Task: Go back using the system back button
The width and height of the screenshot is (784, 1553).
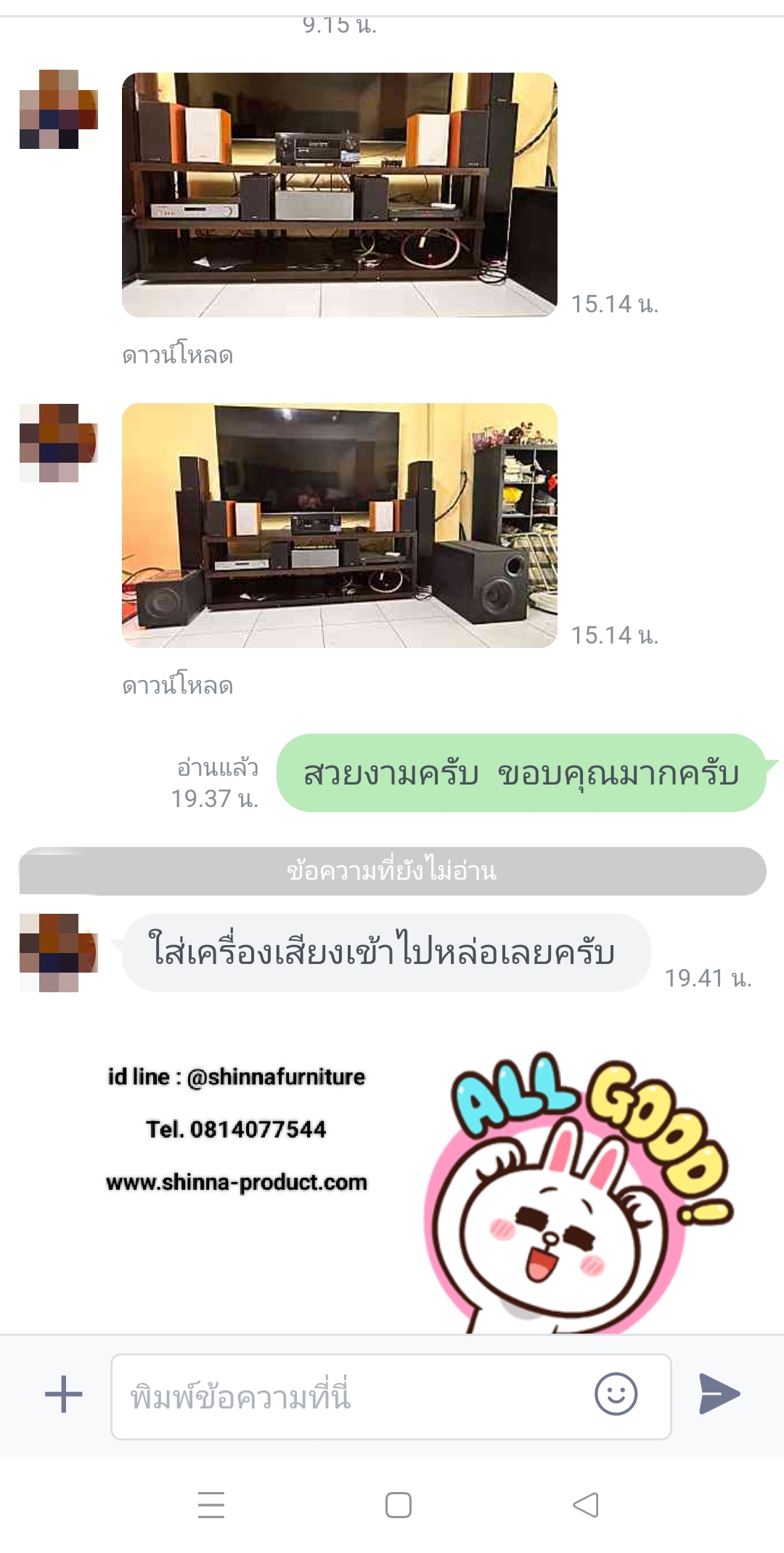Action: 585,1504
